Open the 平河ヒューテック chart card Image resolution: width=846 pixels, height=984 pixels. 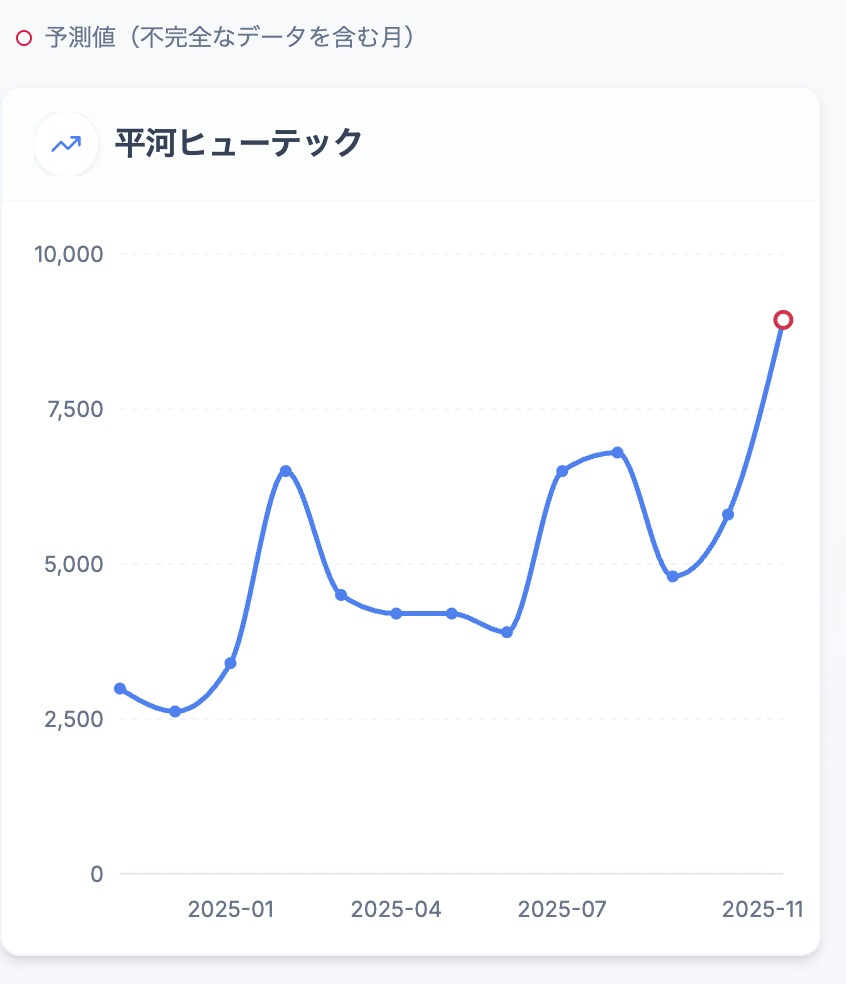pyautogui.click(x=238, y=144)
